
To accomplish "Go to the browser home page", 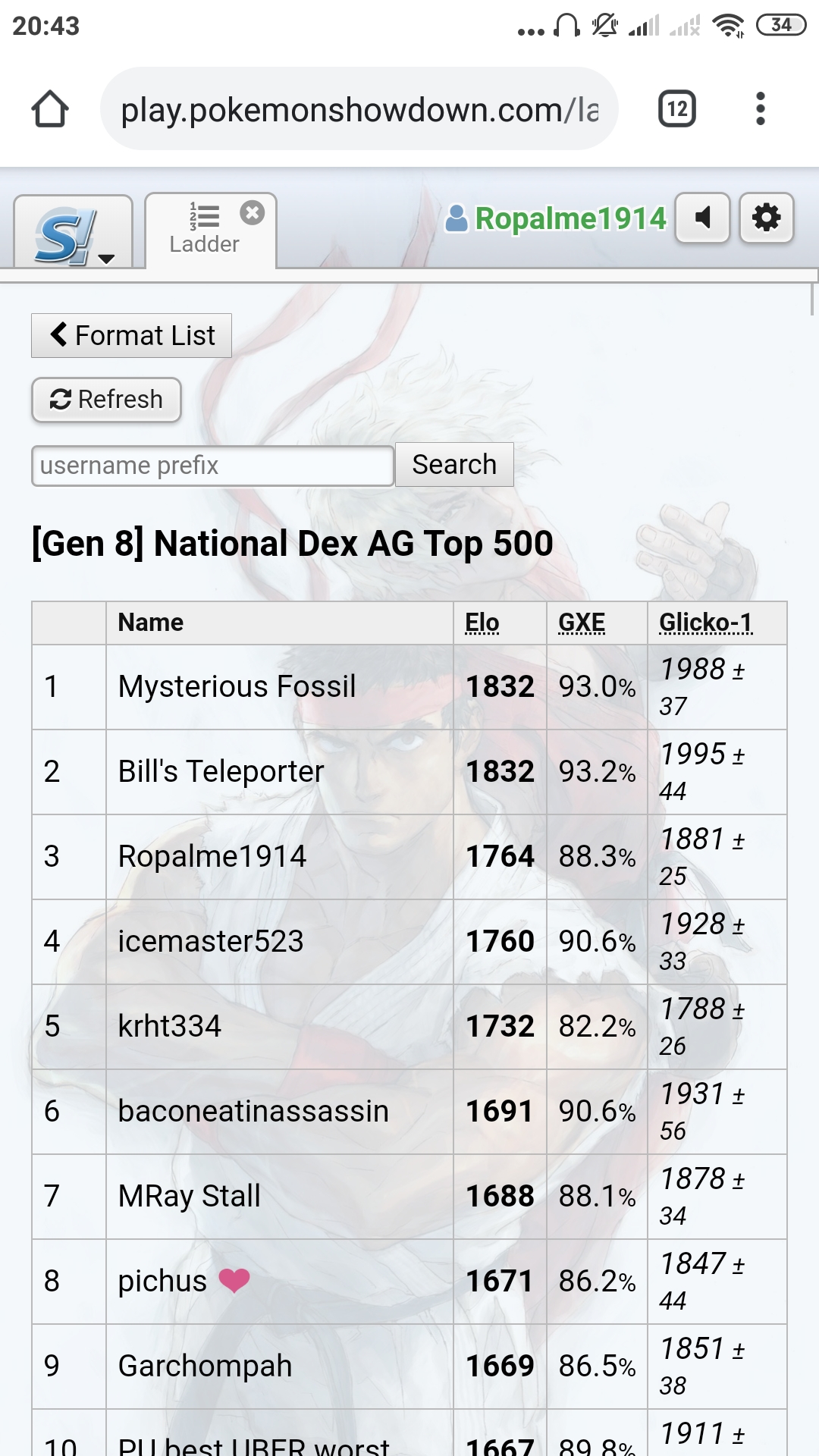I will pyautogui.click(x=50, y=109).
